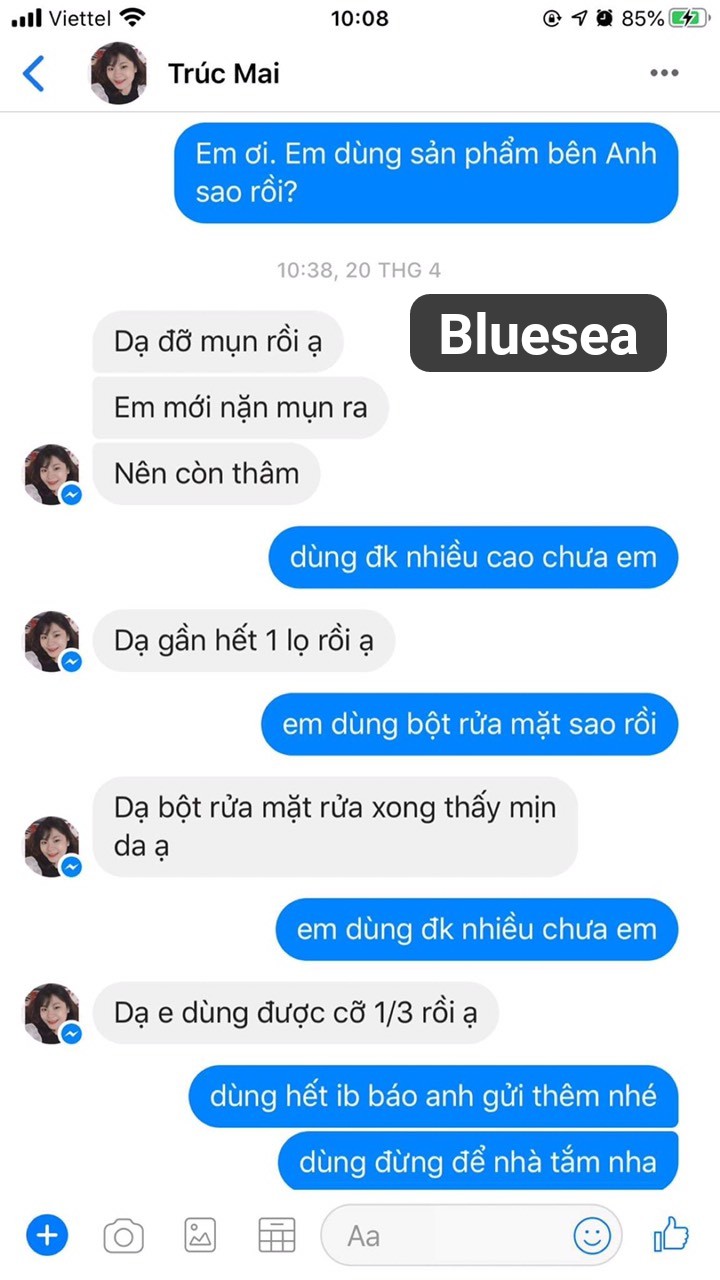This screenshot has height=1280, width=720.
Task: Open conversation options via ellipsis icon
Action: (x=665, y=72)
